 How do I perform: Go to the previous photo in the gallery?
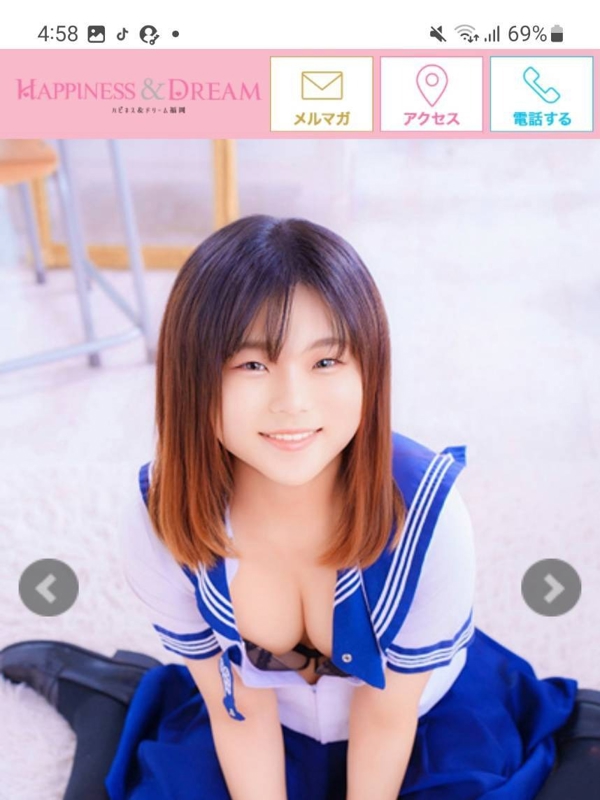click(48, 587)
